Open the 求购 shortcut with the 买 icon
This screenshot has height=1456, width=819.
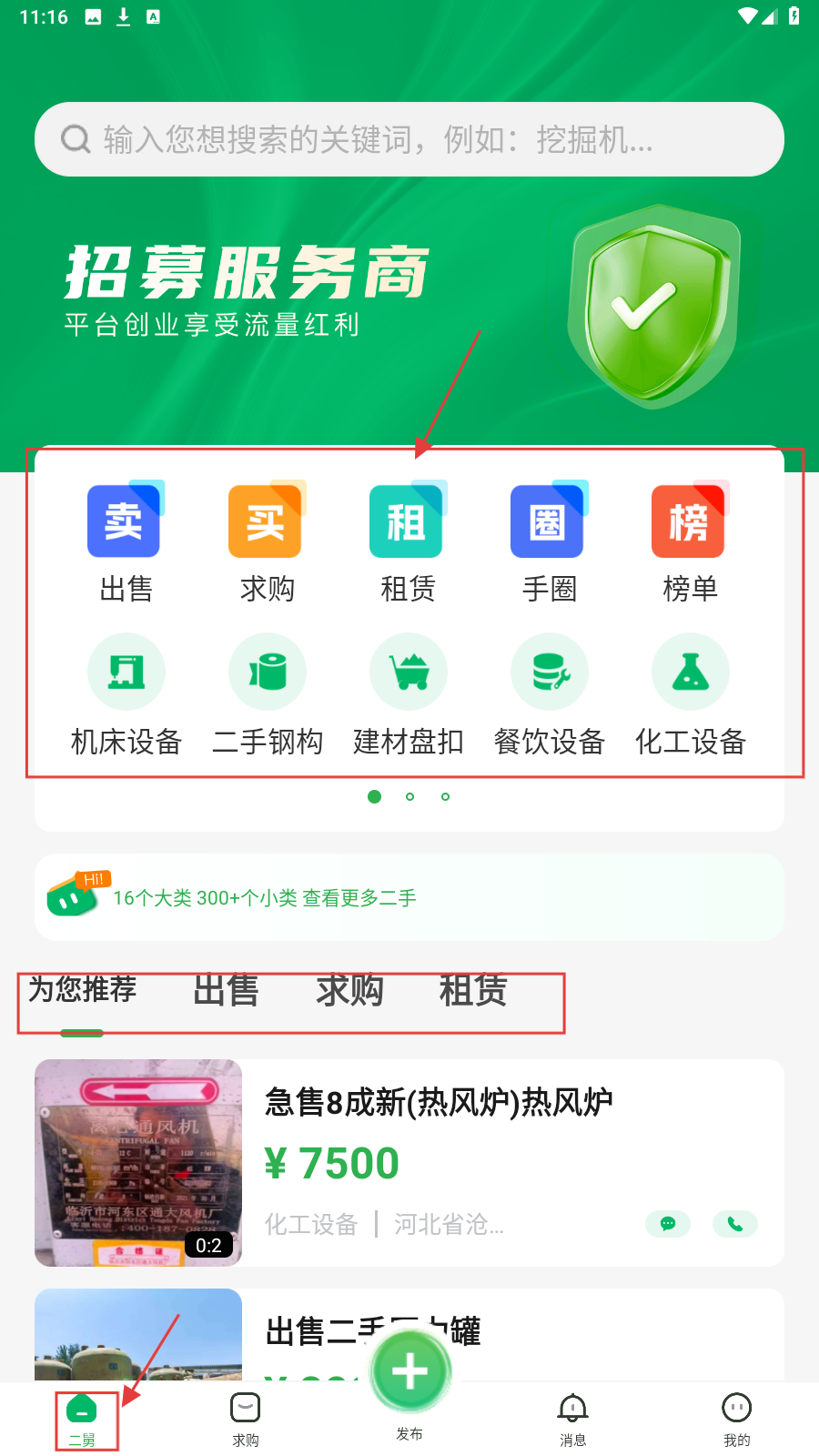[x=266, y=541]
